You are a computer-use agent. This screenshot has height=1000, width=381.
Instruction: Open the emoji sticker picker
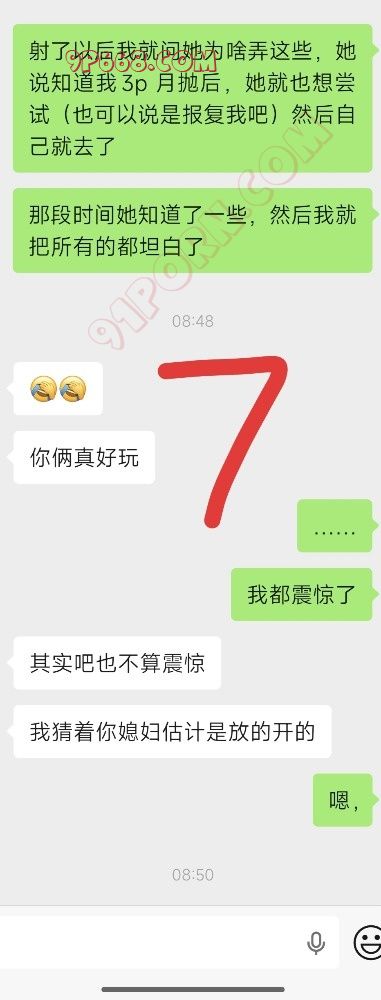(x=368, y=943)
